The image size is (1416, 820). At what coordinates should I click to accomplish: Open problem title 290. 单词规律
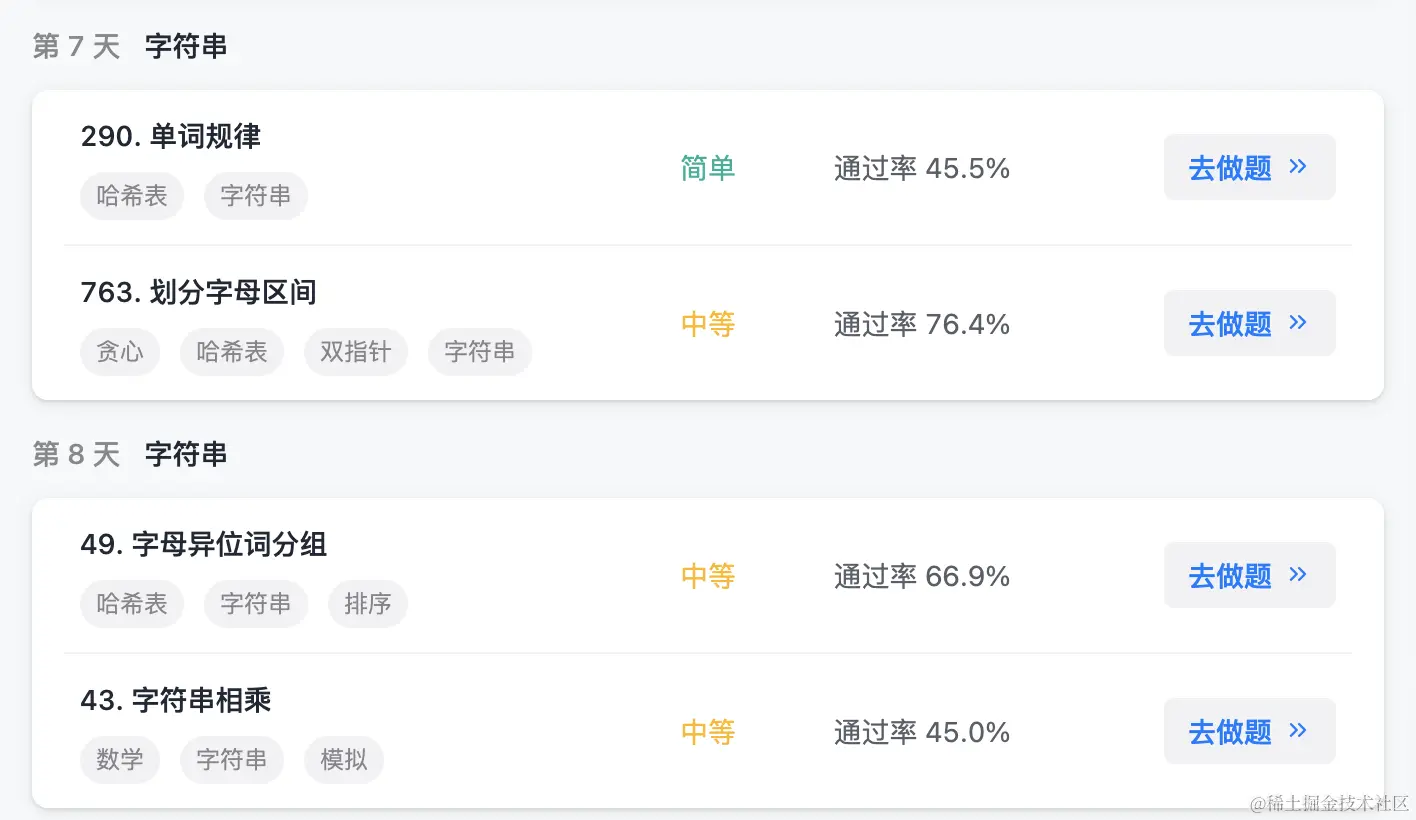click(171, 137)
